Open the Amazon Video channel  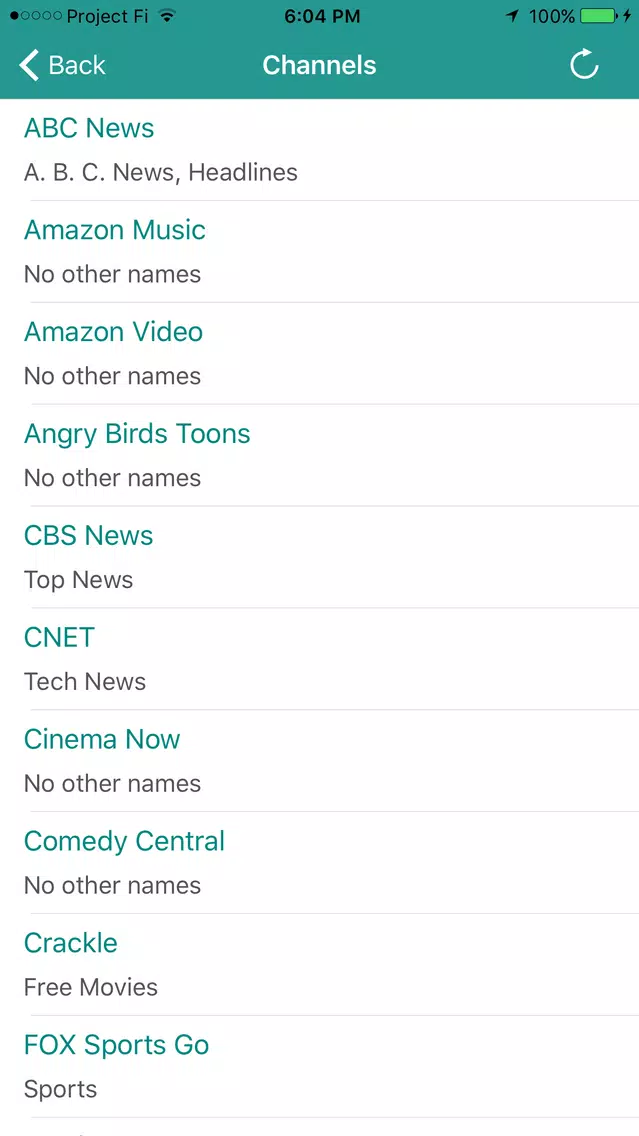point(320,354)
